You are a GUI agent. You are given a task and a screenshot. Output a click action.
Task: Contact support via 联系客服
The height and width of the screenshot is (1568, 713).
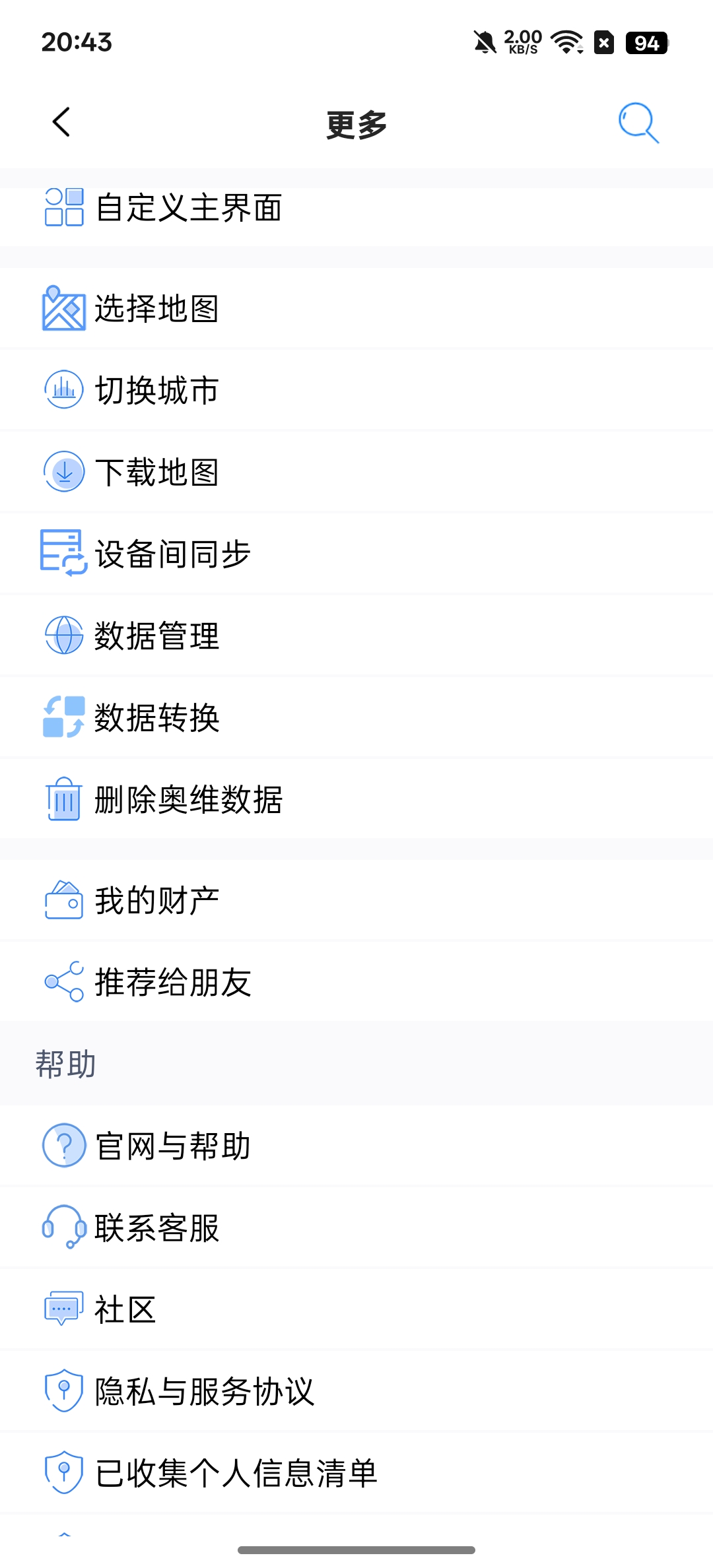click(x=356, y=1227)
